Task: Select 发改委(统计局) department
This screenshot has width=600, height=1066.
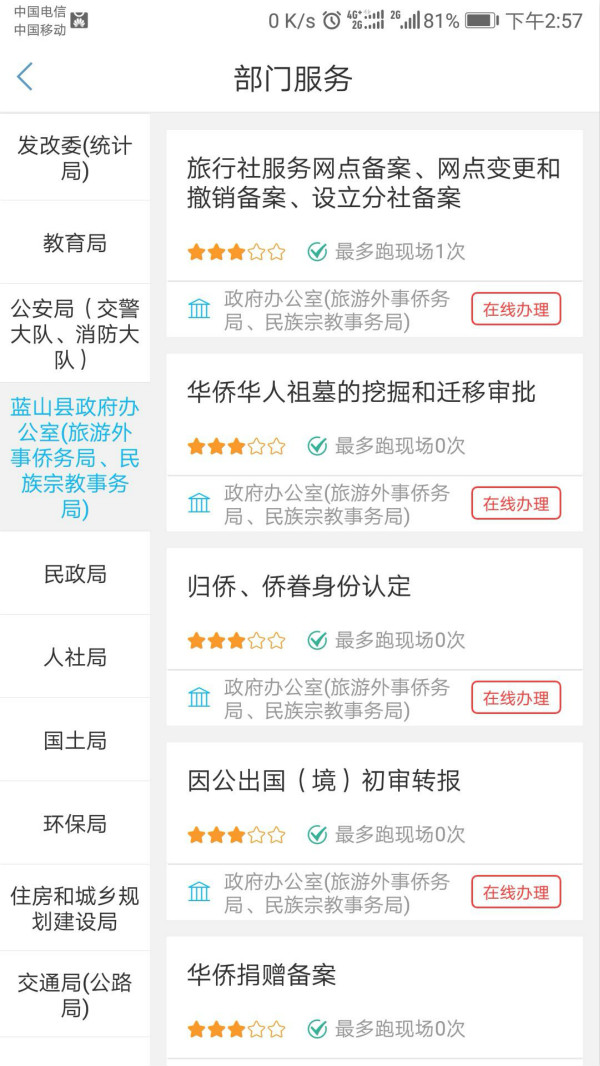Action: [75, 158]
